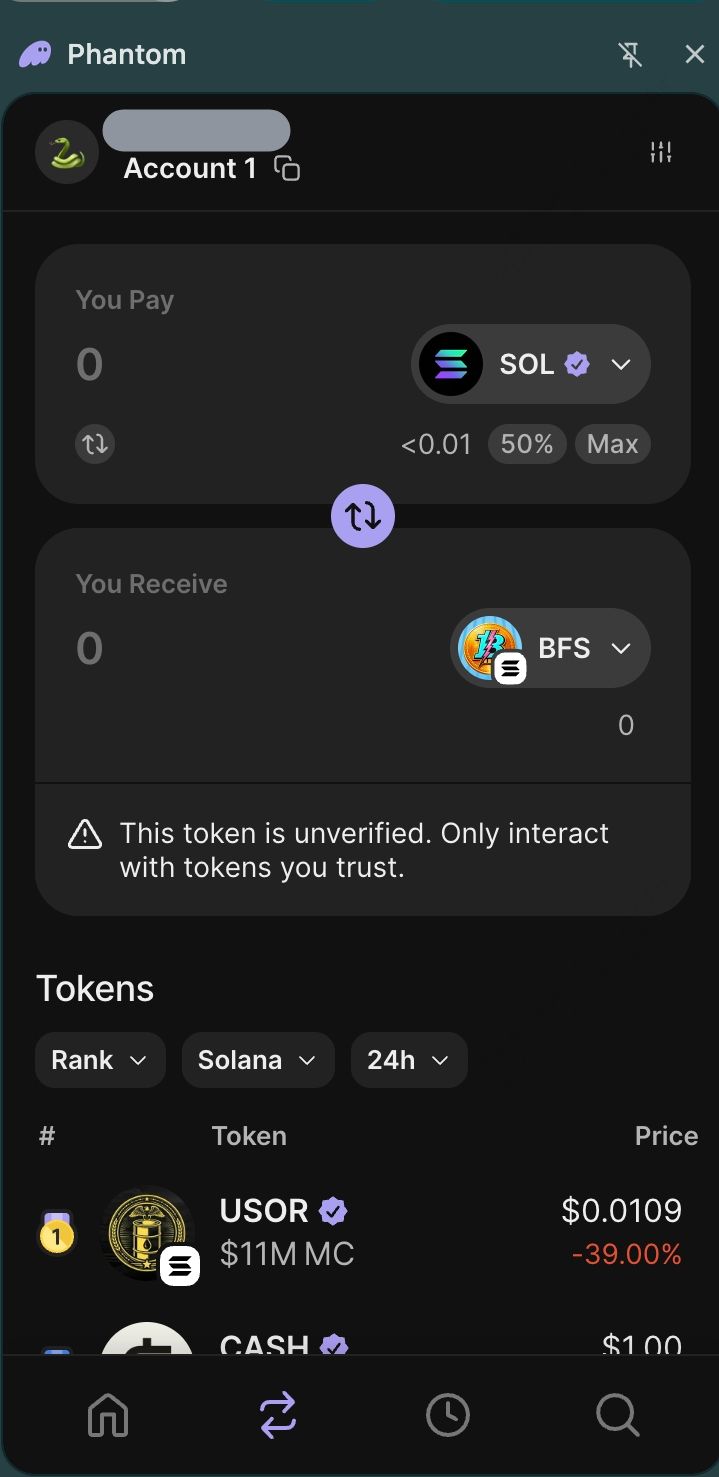Open the Solana network filter

(257, 1060)
